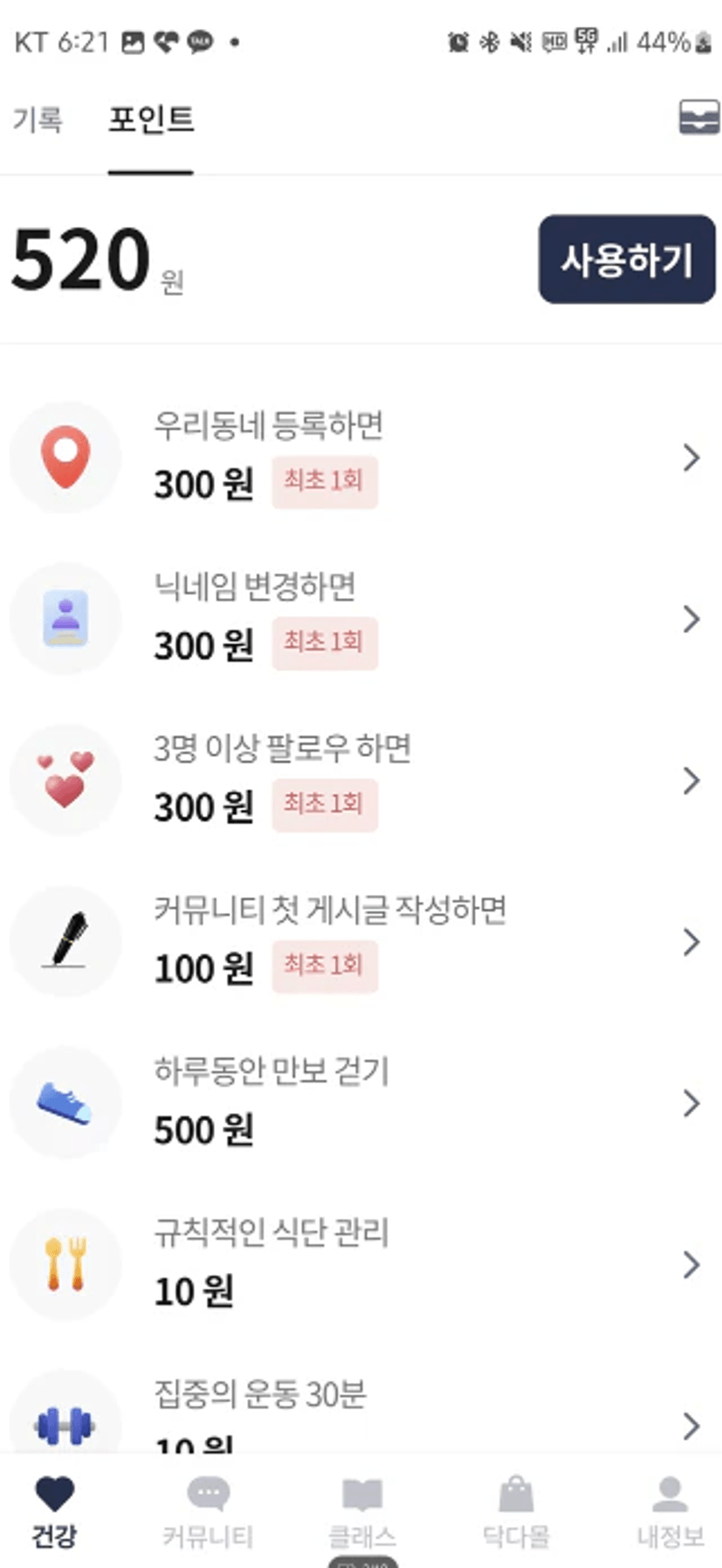The image size is (722, 1568).
Task: Go to the 건강 bottom tab
Action: pyautogui.click(x=54, y=1512)
